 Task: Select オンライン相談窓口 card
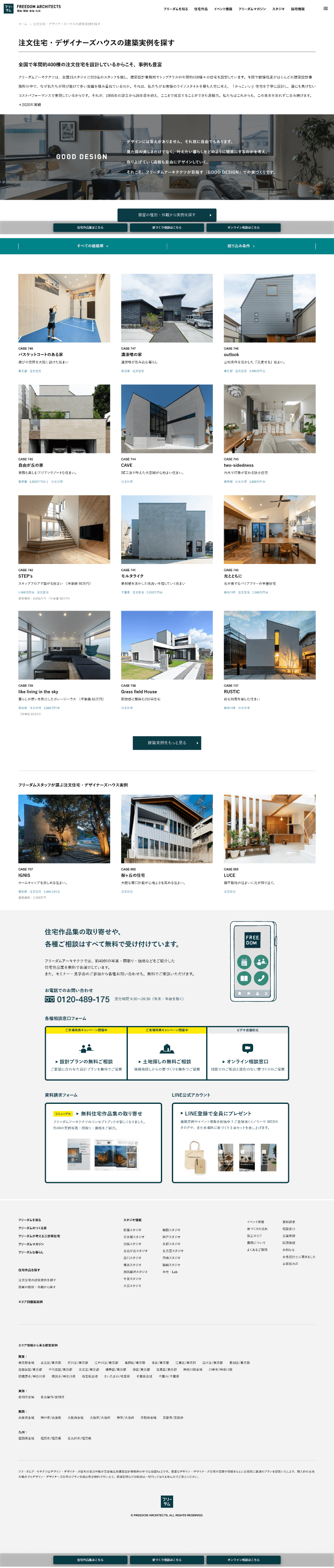tap(248, 1061)
